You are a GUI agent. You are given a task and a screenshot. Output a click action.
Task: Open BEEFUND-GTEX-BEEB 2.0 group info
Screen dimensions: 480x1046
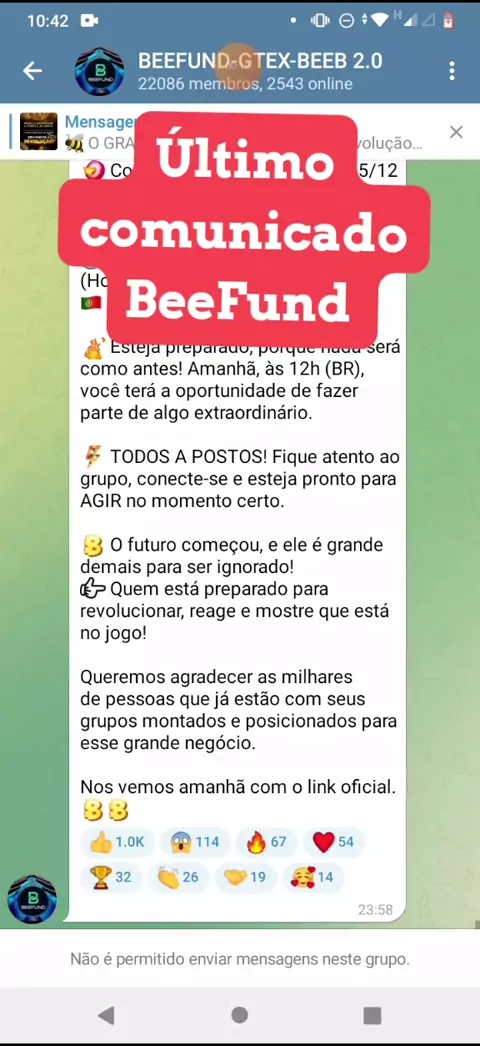click(260, 71)
